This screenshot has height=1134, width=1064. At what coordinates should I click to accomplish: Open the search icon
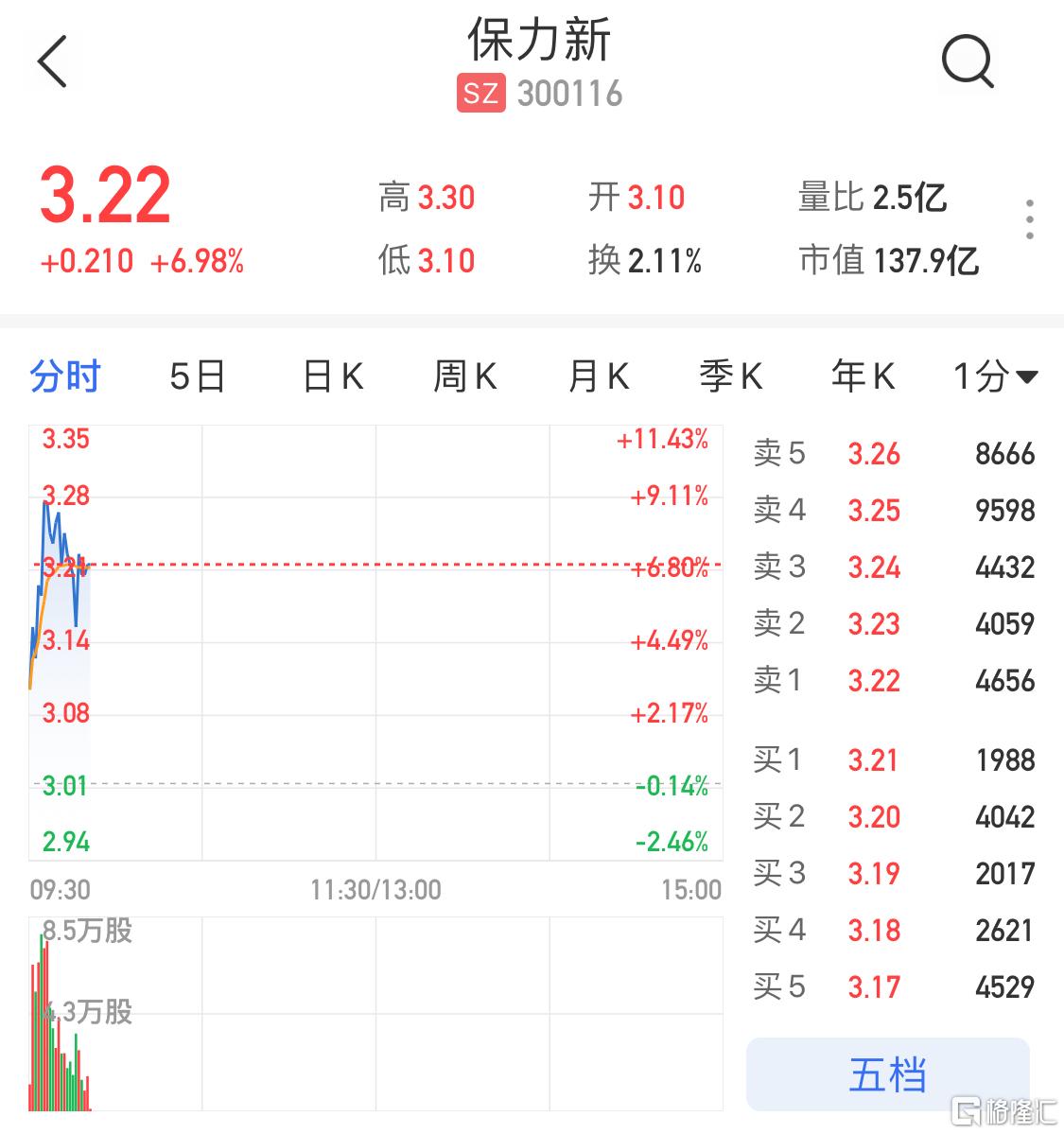click(967, 62)
